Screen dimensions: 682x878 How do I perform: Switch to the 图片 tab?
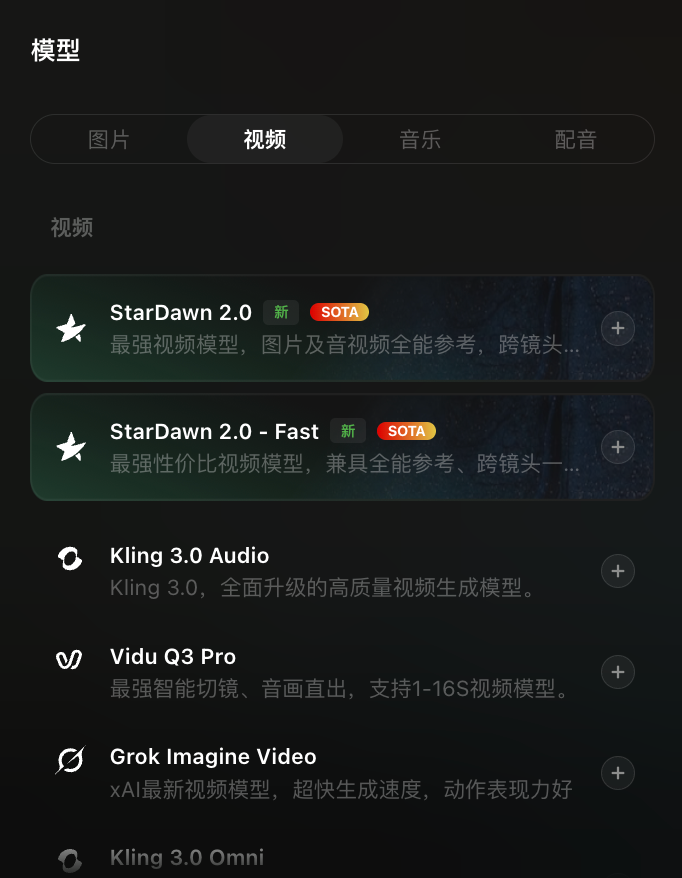click(109, 139)
